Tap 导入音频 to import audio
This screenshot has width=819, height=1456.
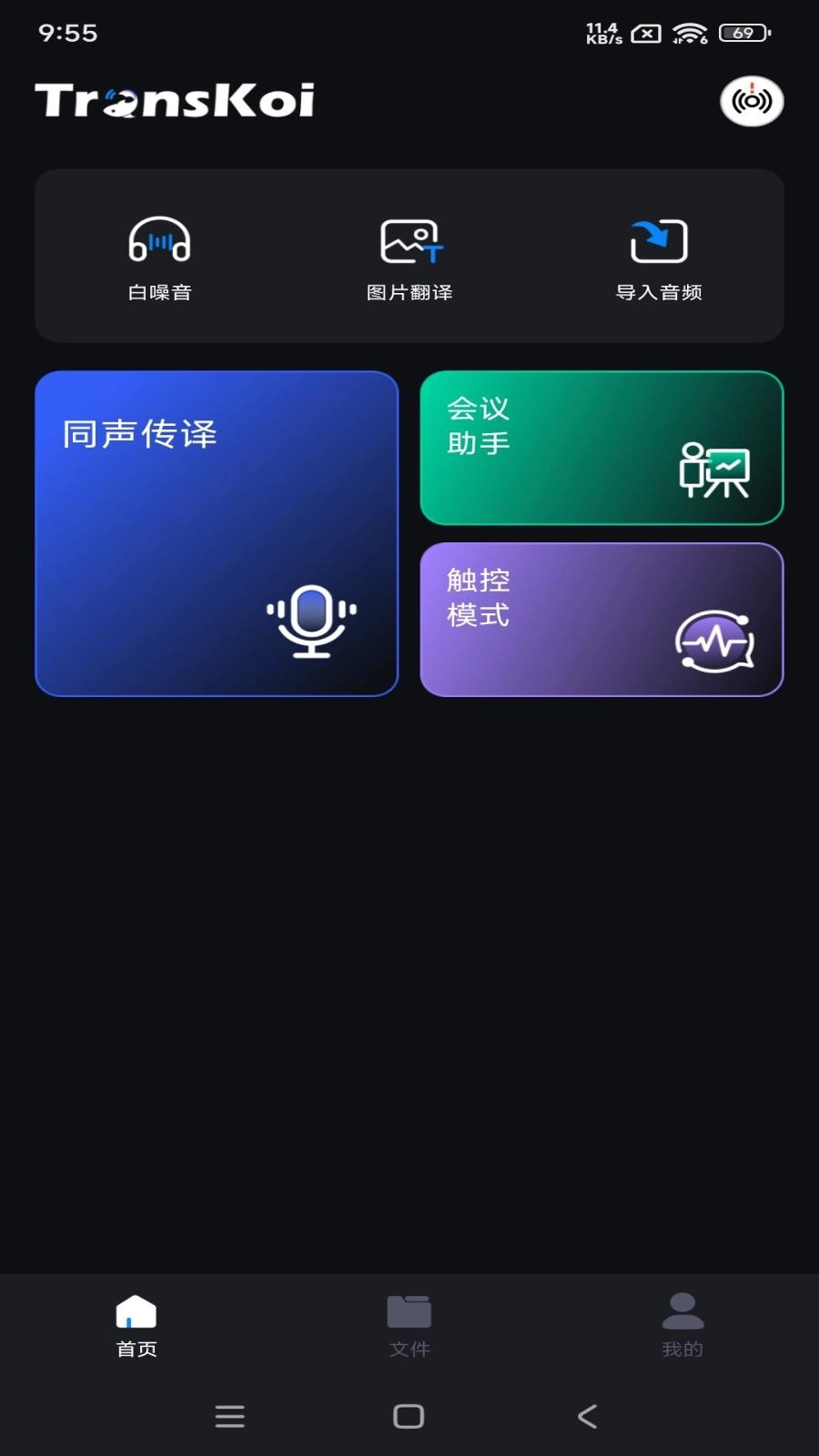[x=659, y=258]
